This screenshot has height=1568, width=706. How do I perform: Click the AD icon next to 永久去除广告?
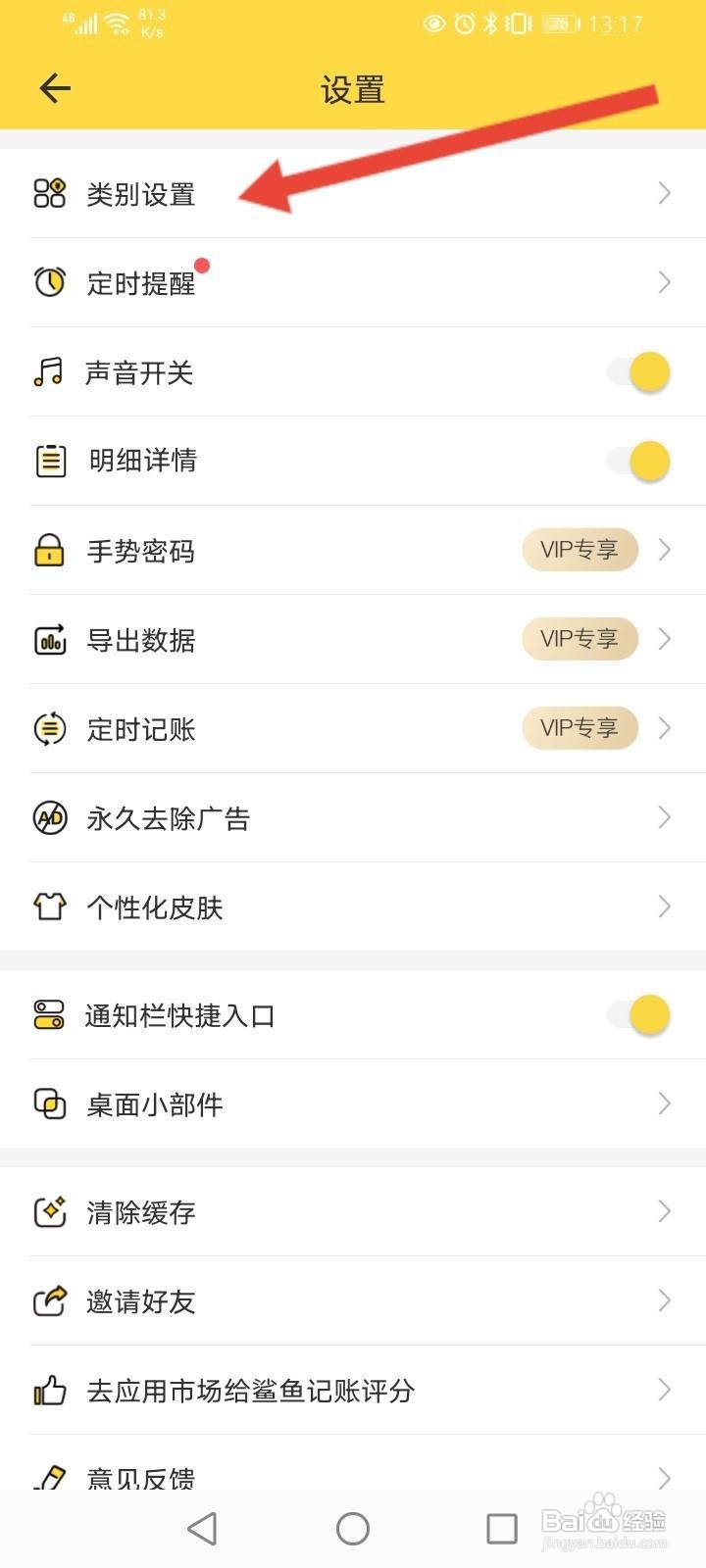point(49,817)
